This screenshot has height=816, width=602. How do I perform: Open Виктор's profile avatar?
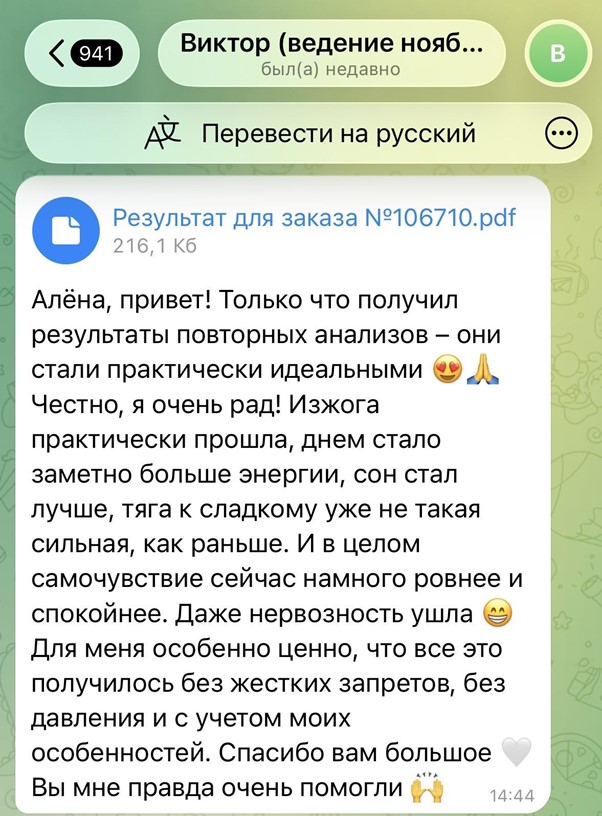coord(557,54)
